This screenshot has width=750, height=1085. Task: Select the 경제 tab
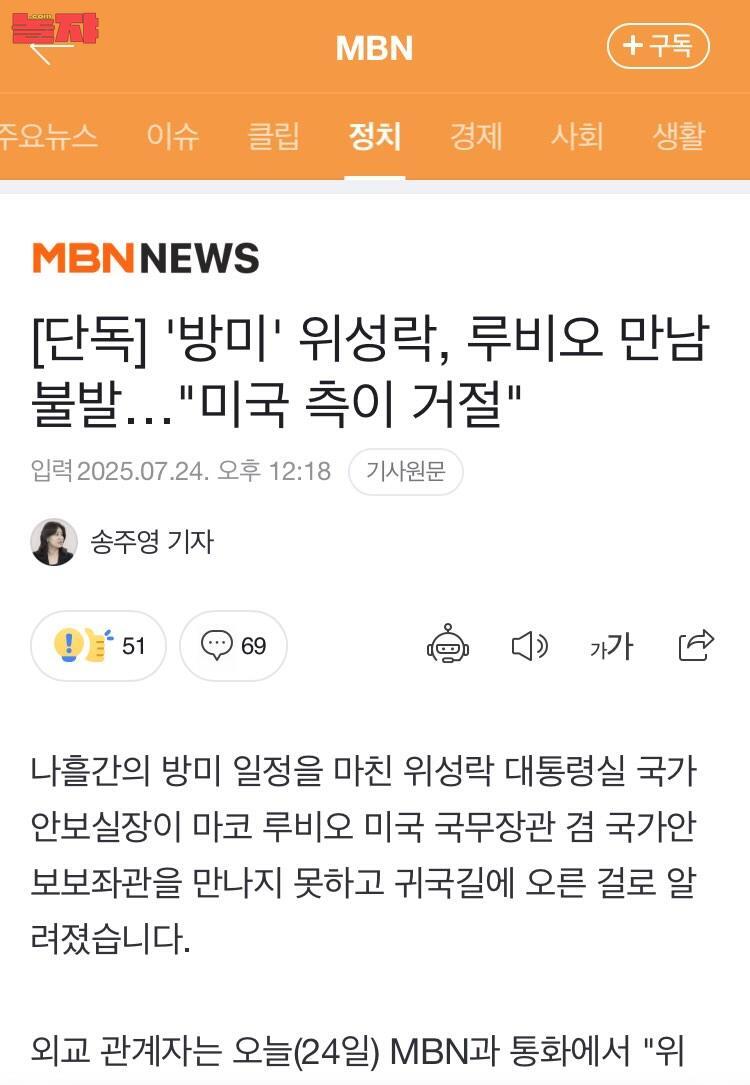476,136
